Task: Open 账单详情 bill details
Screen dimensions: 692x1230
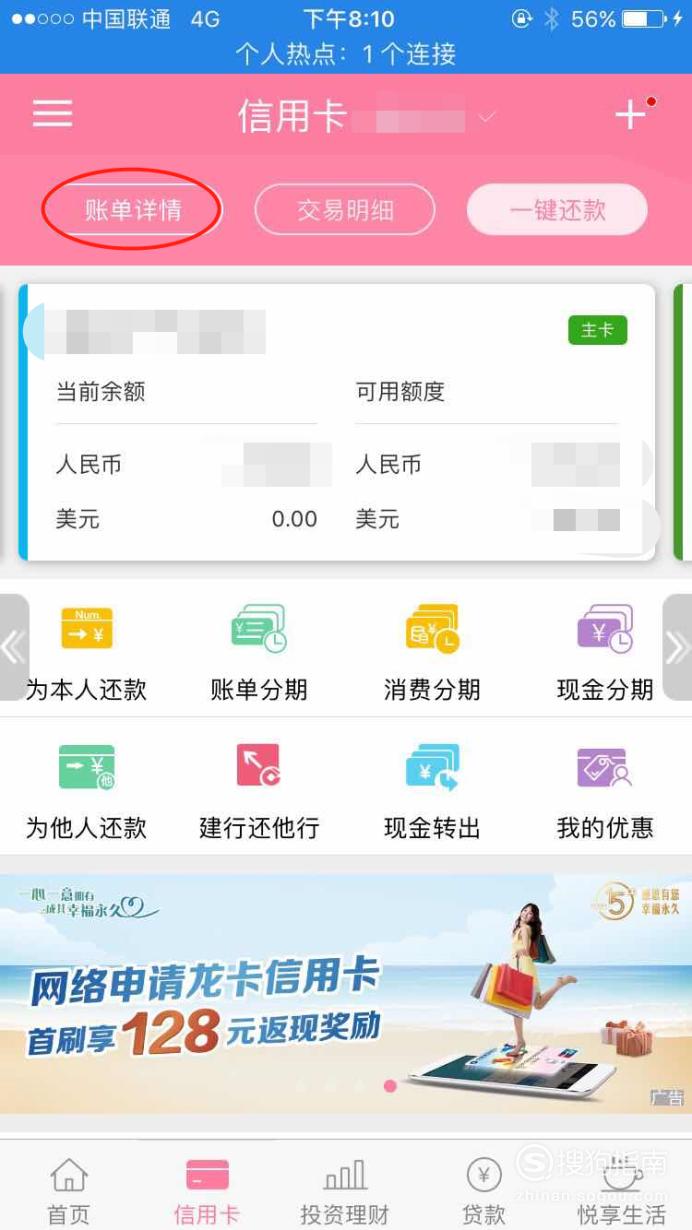Action: (x=132, y=210)
